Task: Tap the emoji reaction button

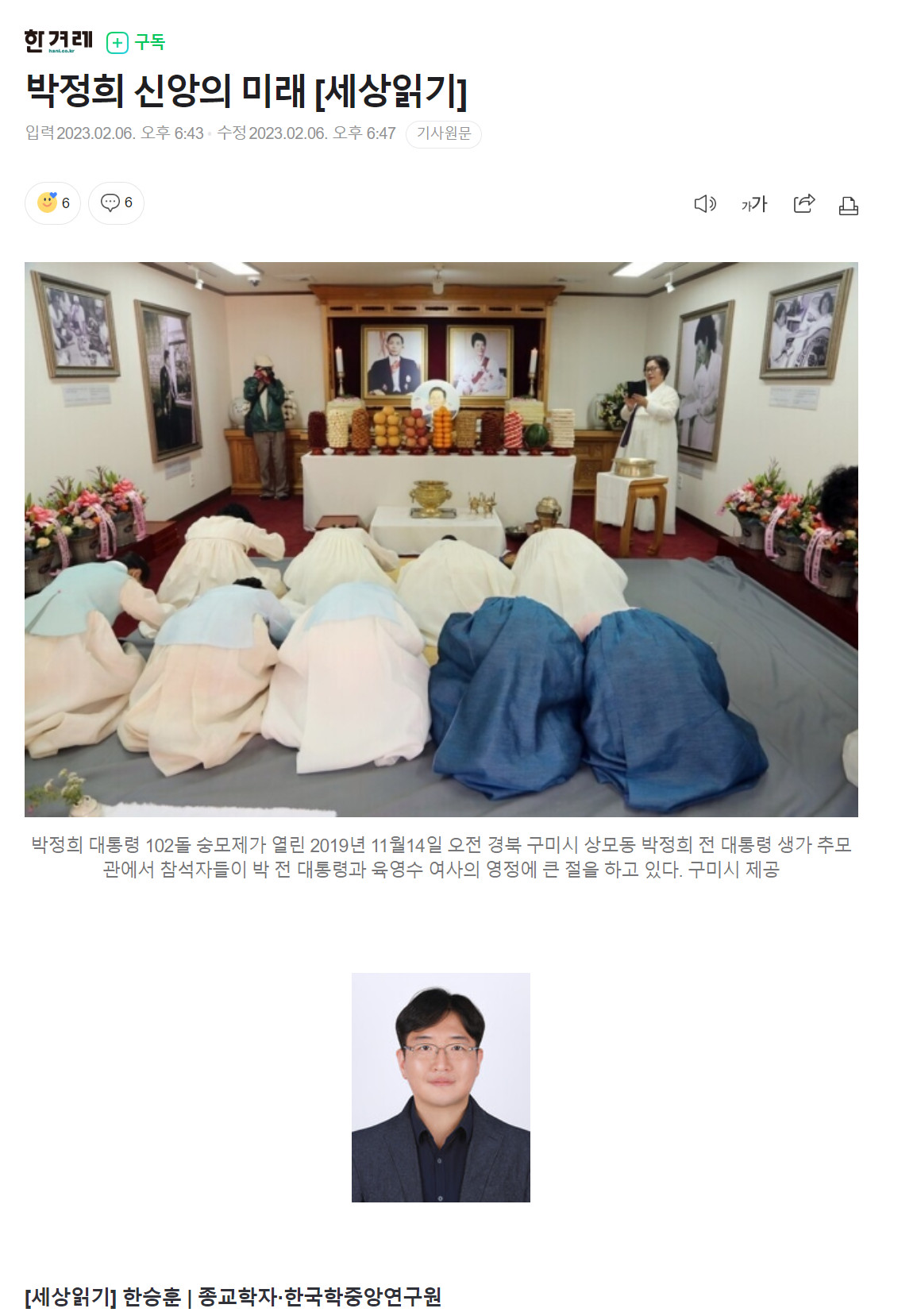Action: 52,203
